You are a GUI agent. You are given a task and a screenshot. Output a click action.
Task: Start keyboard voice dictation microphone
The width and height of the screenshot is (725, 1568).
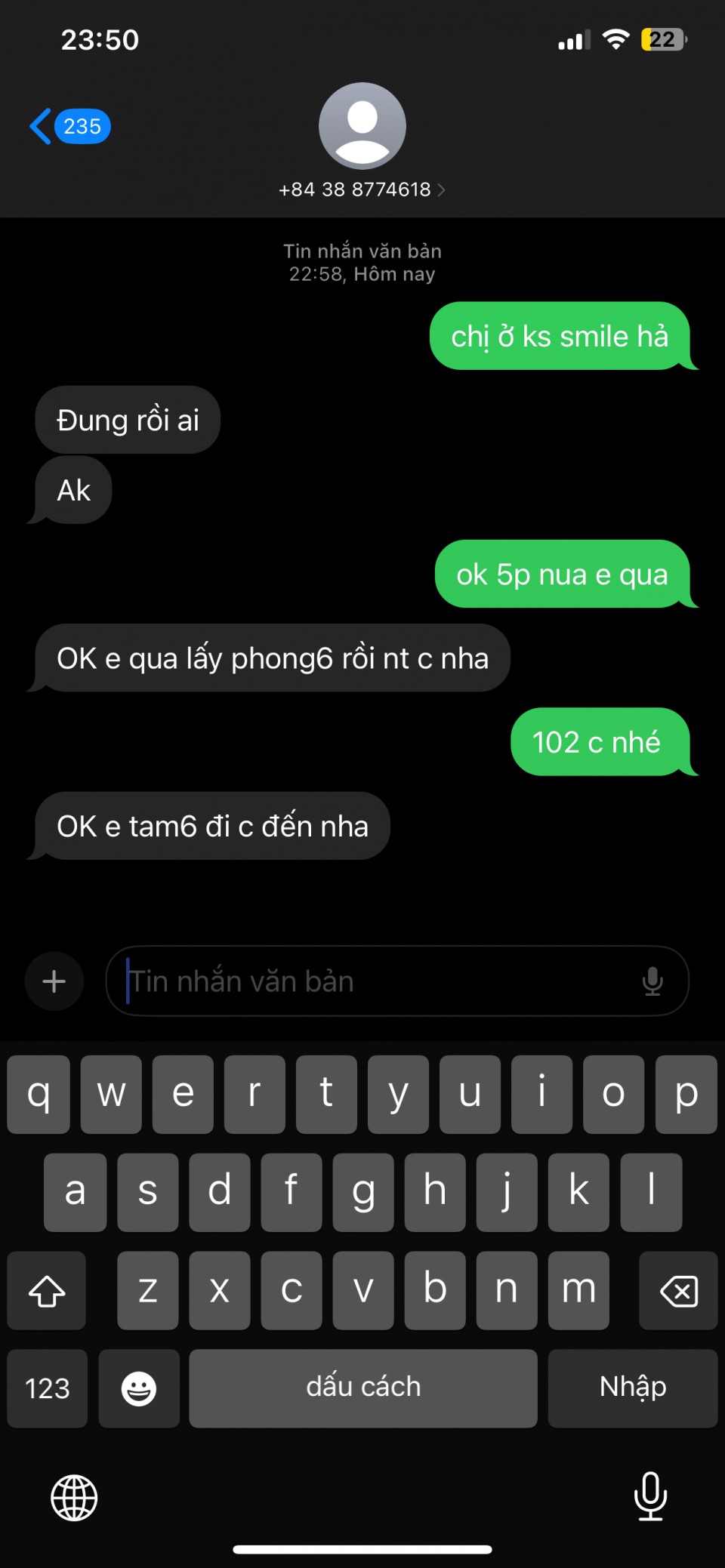tap(650, 1496)
